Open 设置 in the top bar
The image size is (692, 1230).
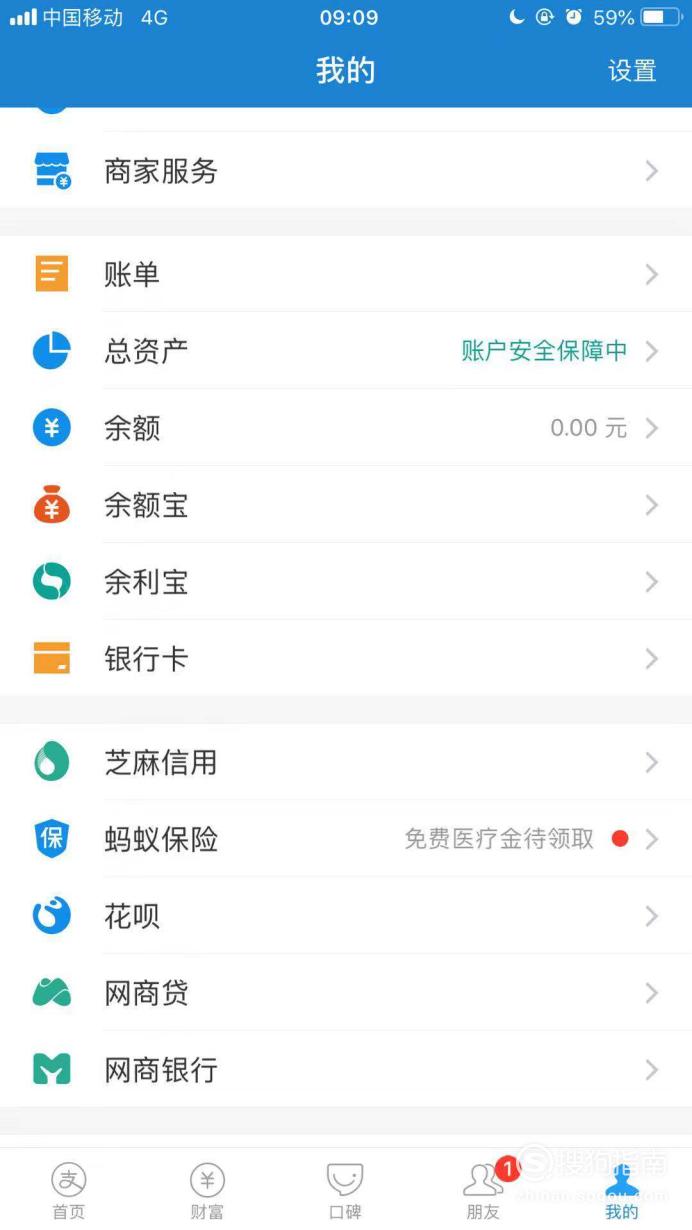pos(632,71)
